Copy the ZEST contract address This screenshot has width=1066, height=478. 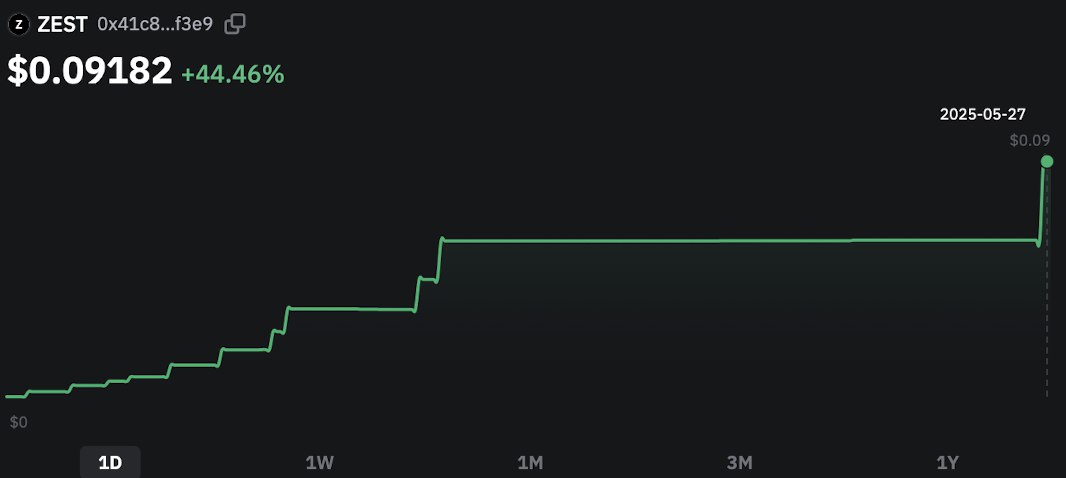pyautogui.click(x=235, y=24)
